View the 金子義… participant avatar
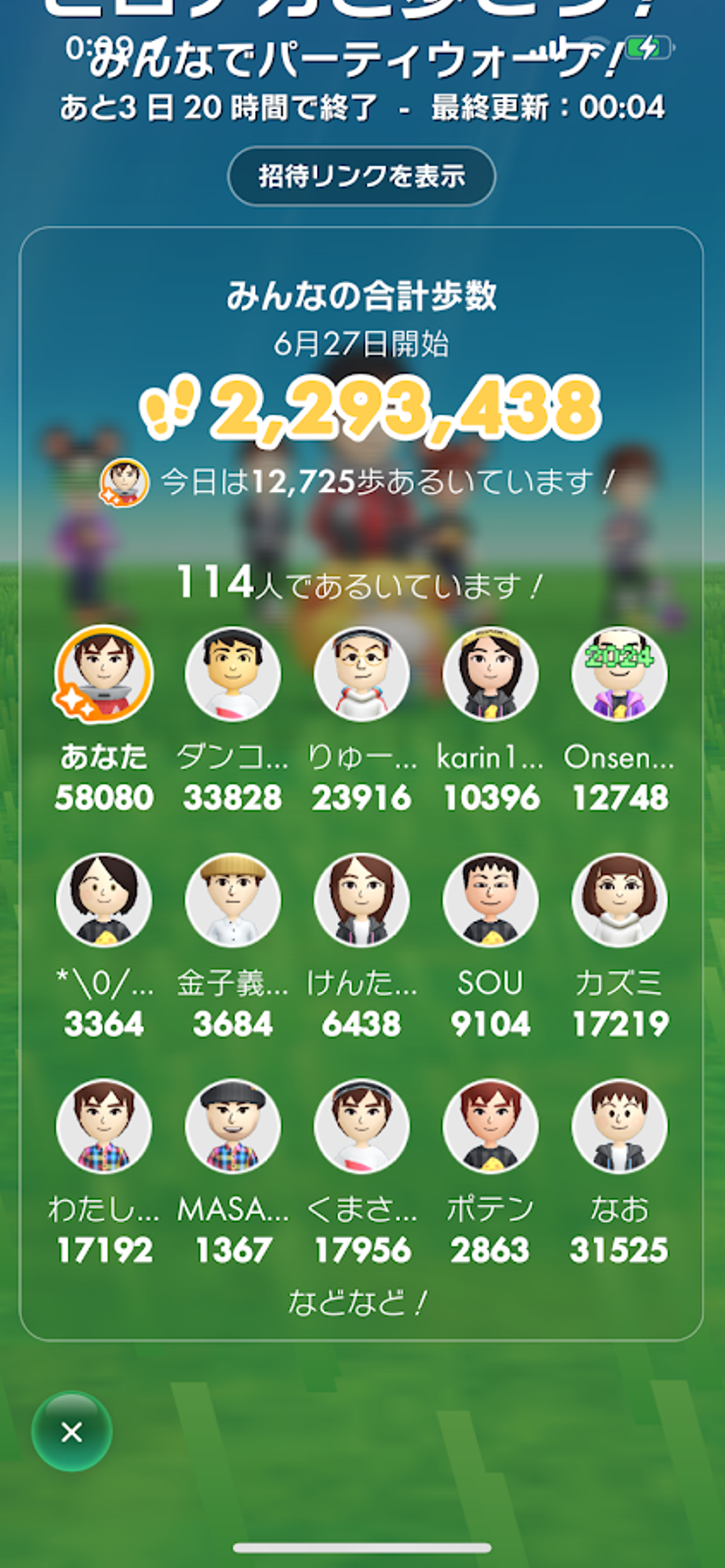This screenshot has width=725, height=1568. click(233, 900)
